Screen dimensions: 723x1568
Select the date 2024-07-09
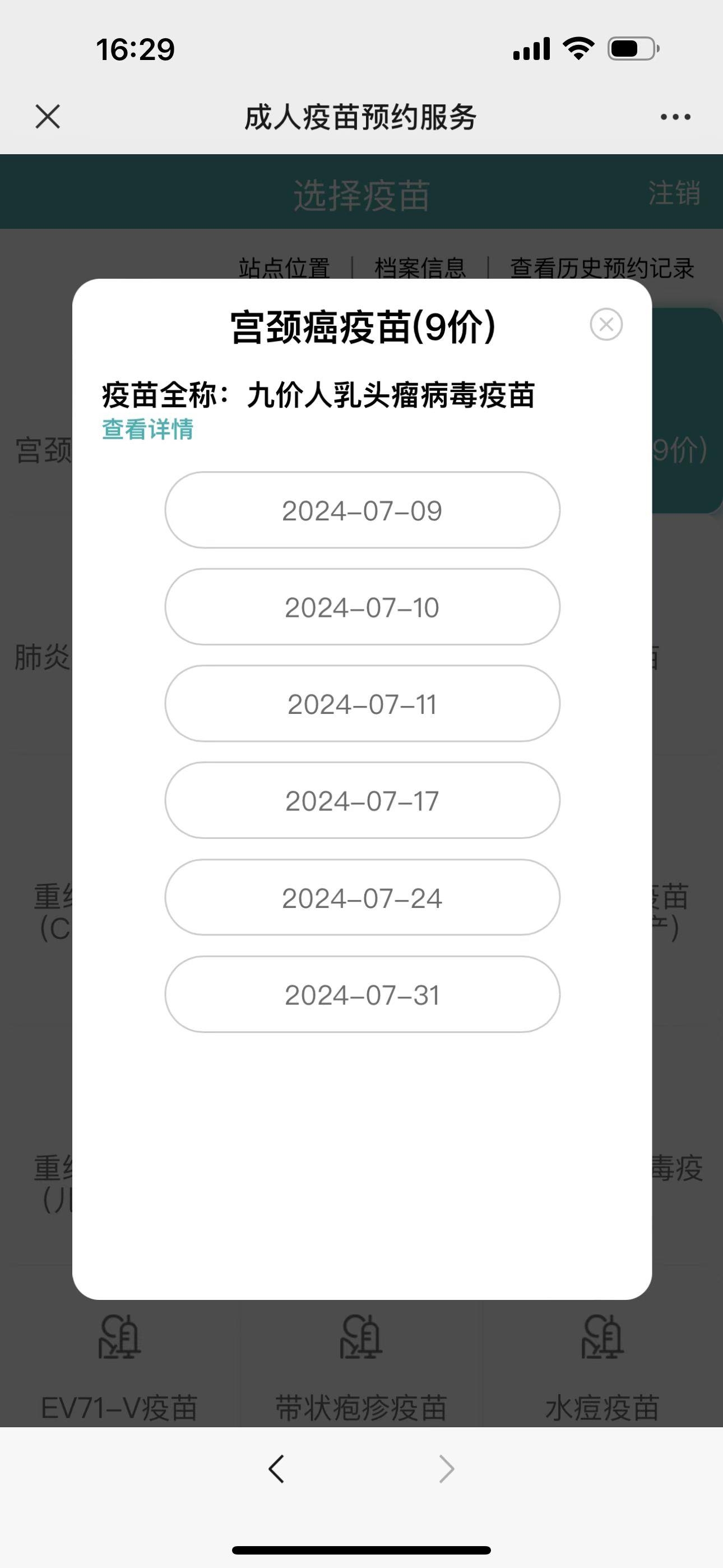coord(362,510)
